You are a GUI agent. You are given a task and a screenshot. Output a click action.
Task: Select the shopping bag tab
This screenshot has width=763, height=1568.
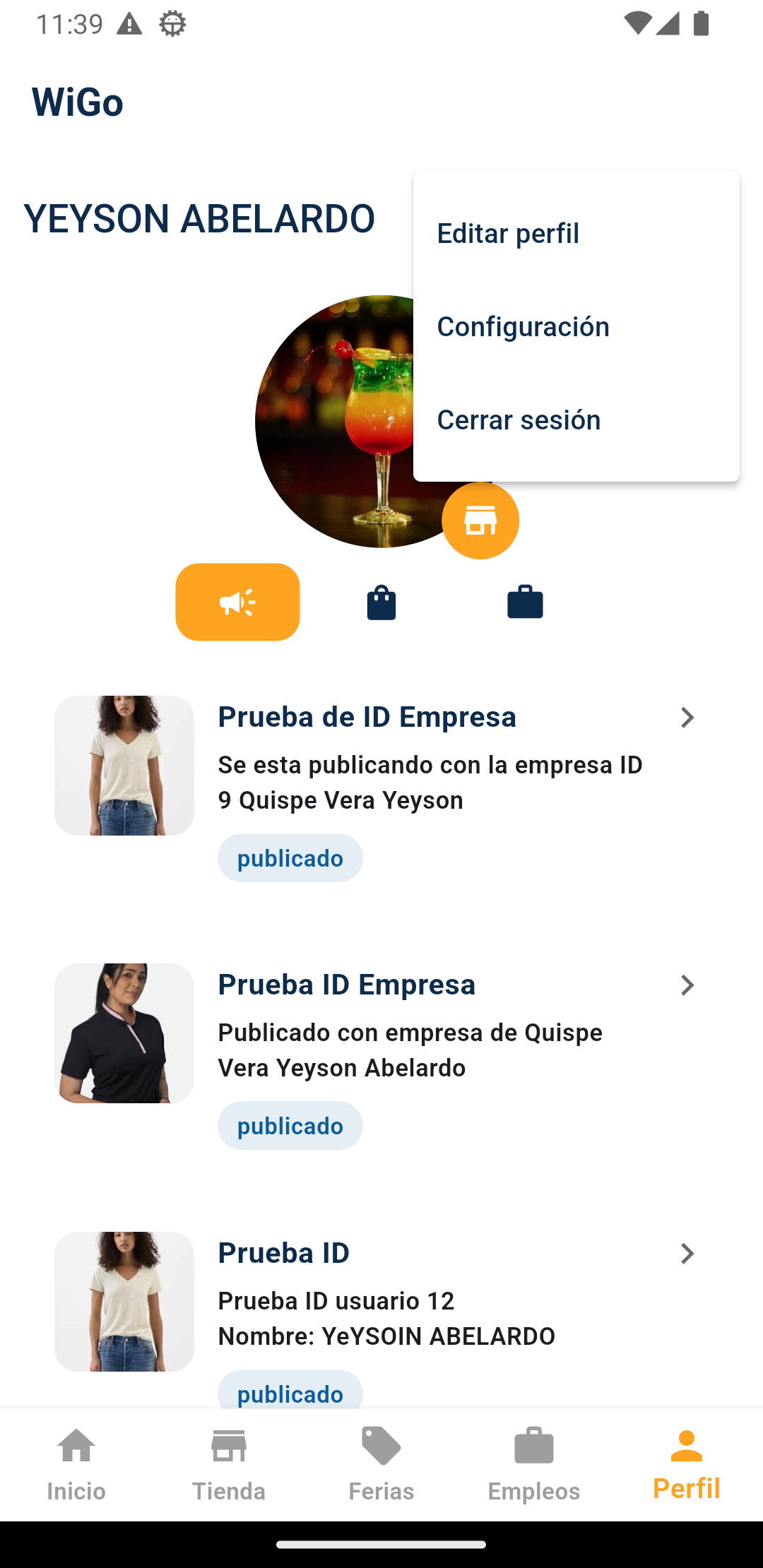pyautogui.click(x=381, y=601)
